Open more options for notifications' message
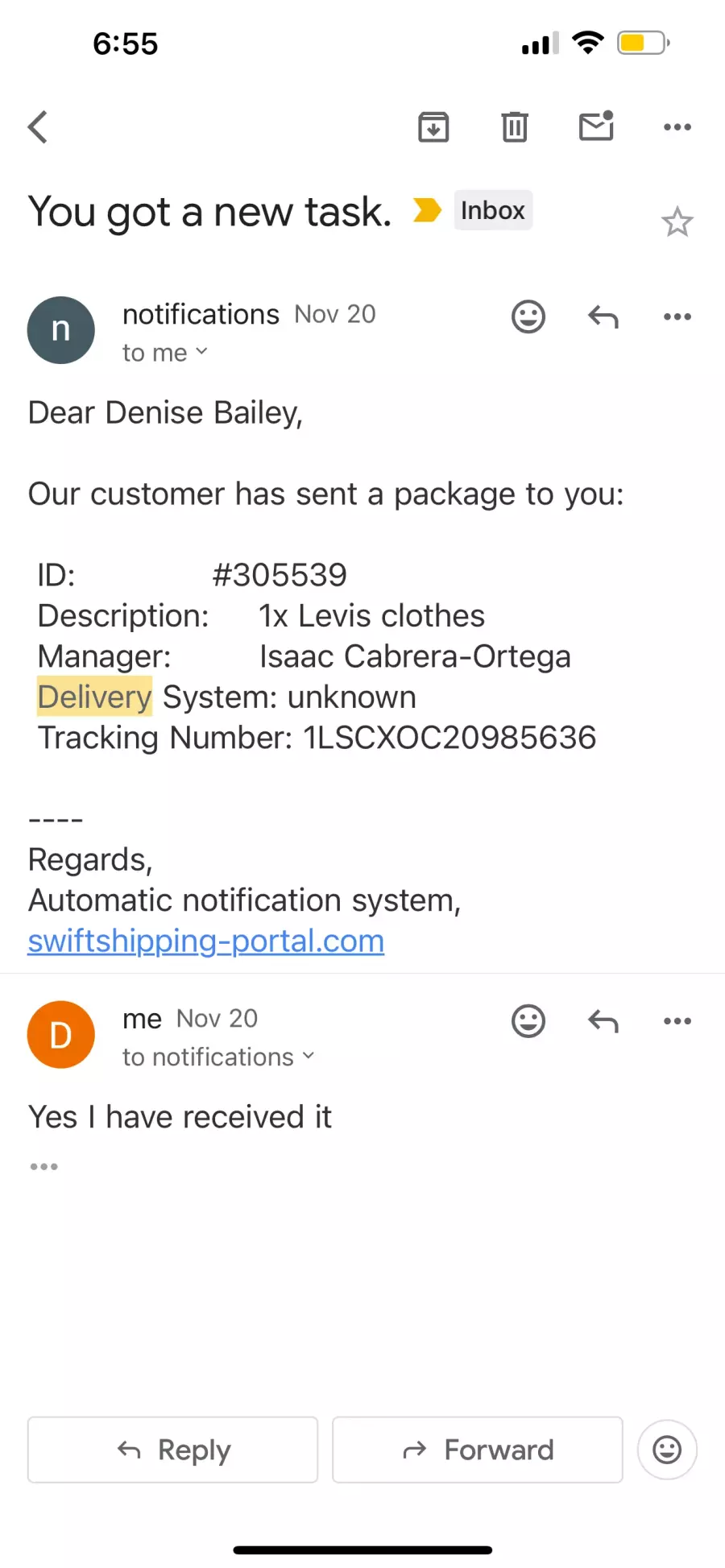Image resolution: width=725 pixels, height=1568 pixels. tap(677, 316)
